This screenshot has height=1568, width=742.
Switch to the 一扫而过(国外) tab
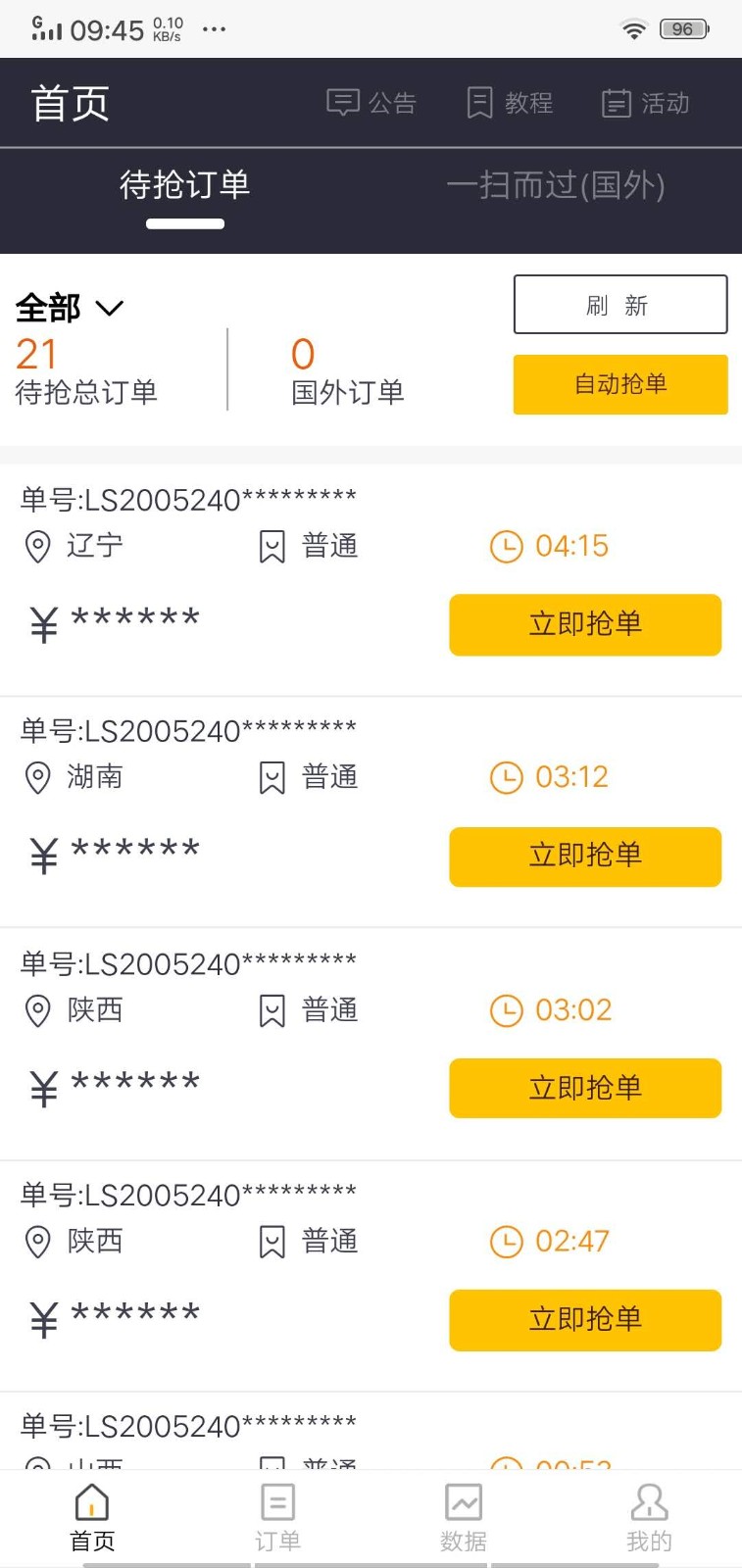click(x=557, y=184)
